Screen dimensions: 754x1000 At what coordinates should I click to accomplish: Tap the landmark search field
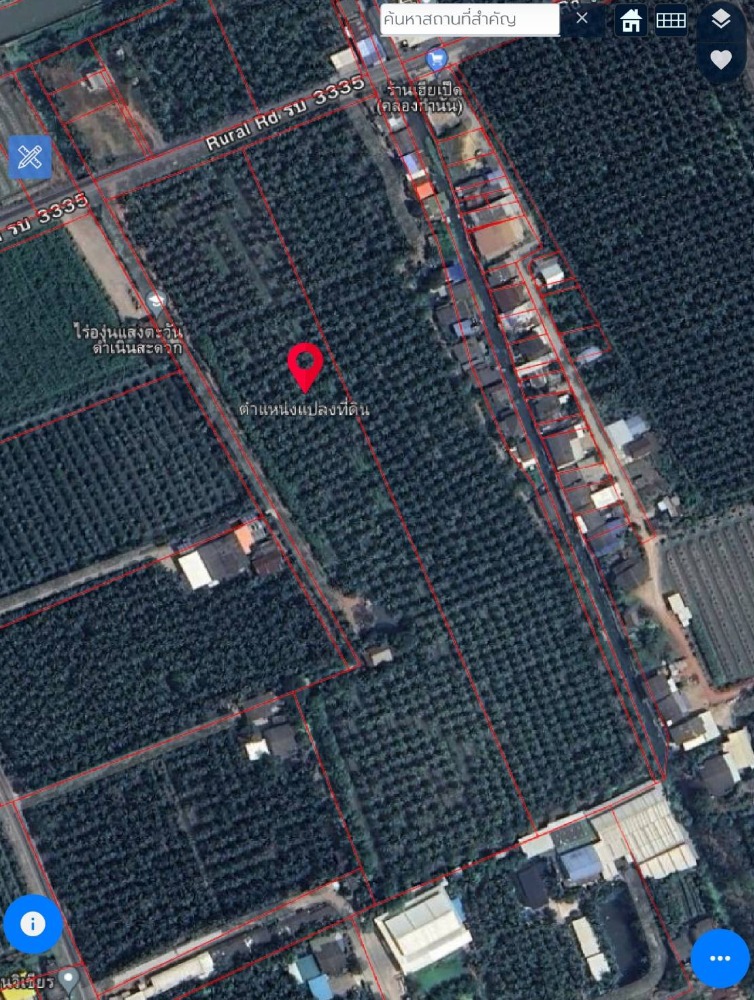tap(470, 19)
